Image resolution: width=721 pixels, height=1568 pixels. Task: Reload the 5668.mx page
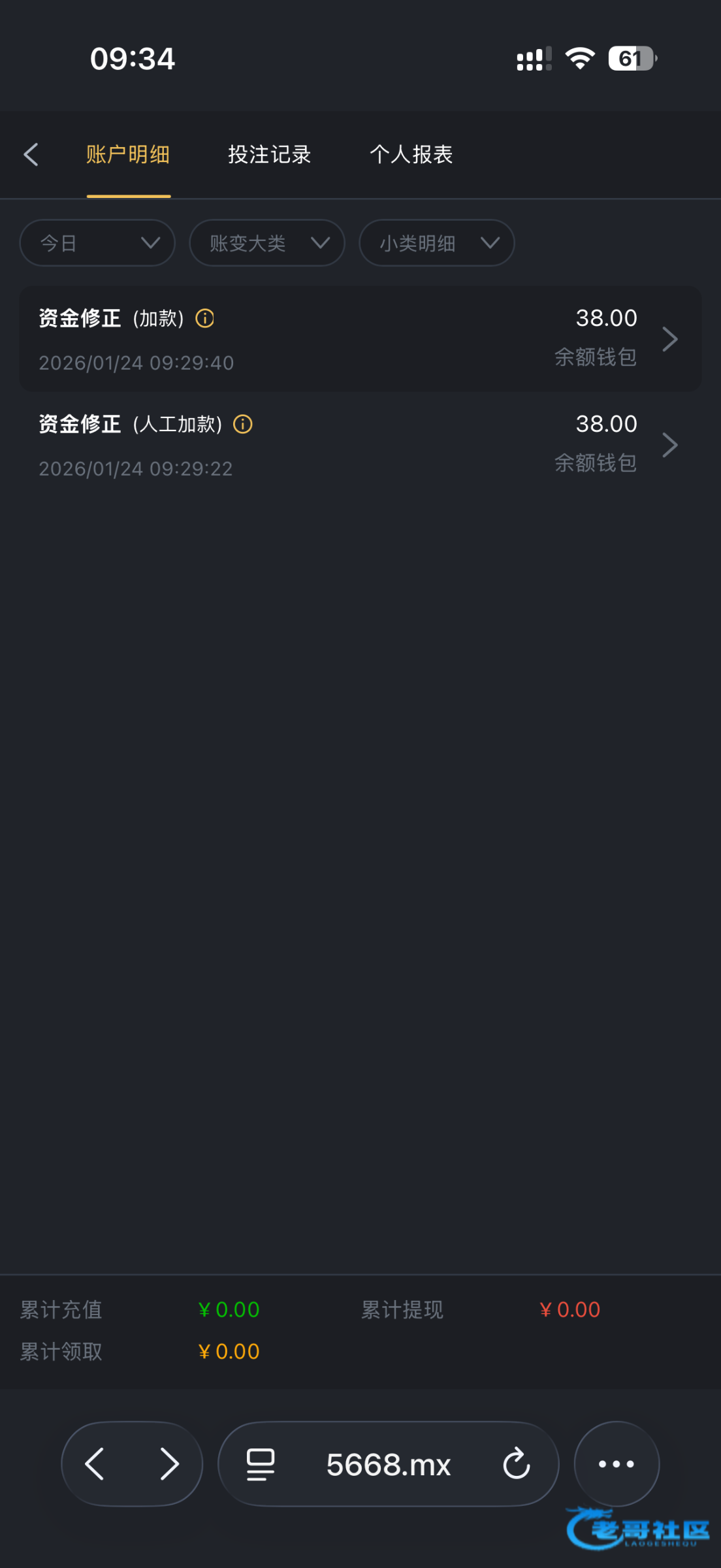[516, 1463]
